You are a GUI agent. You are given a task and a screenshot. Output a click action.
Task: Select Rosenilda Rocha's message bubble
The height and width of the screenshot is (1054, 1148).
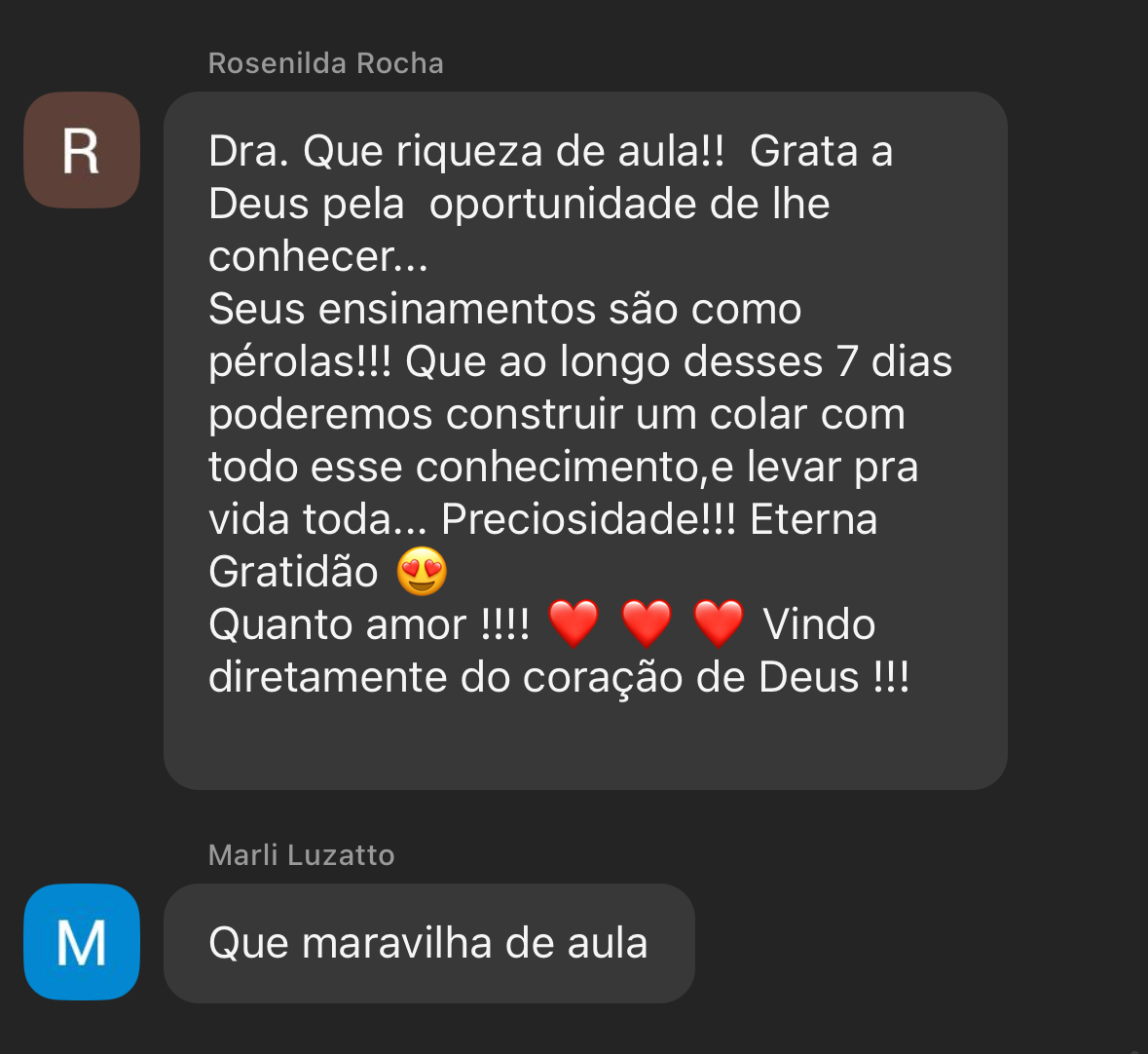[584, 440]
